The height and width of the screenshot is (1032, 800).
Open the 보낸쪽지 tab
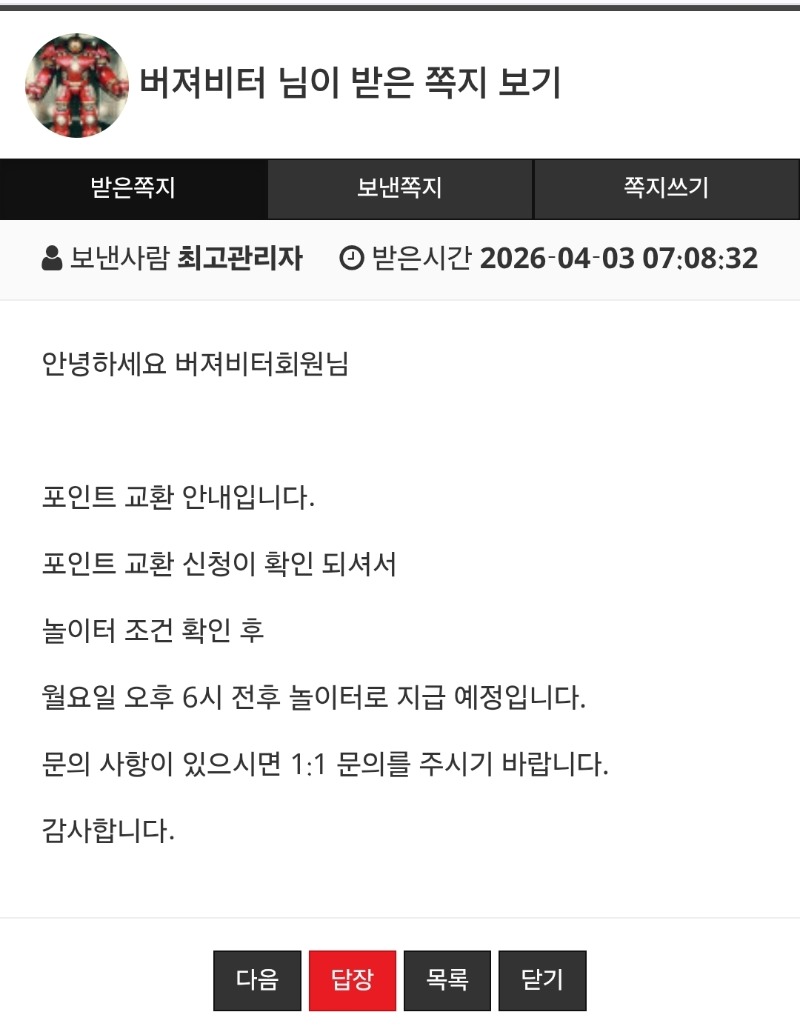[x=400, y=188]
